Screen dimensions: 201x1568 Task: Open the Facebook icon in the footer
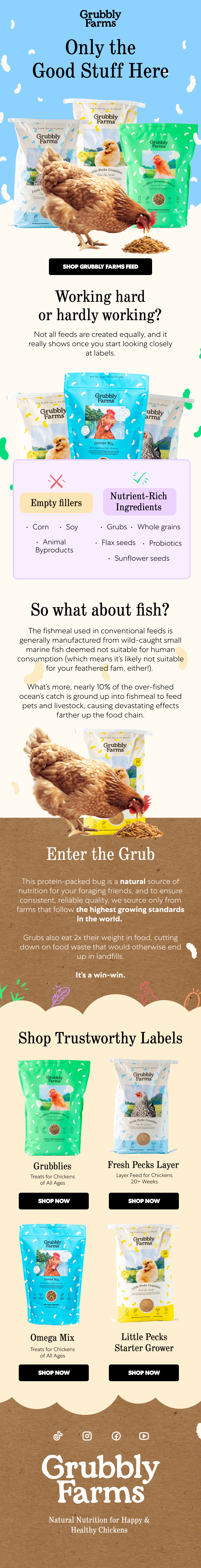click(x=116, y=1435)
